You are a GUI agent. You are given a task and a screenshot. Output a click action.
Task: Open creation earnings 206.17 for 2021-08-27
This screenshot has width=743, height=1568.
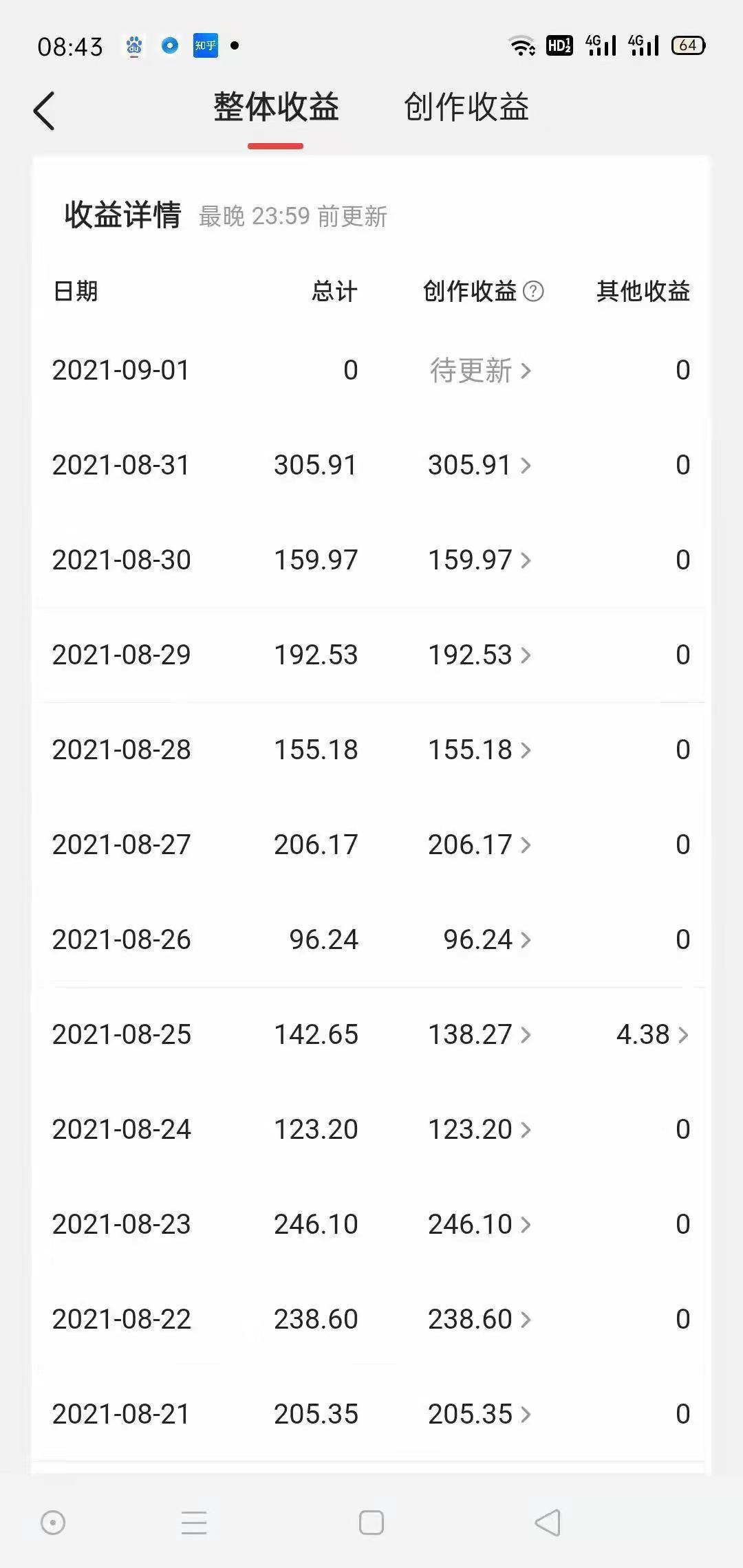click(x=480, y=845)
